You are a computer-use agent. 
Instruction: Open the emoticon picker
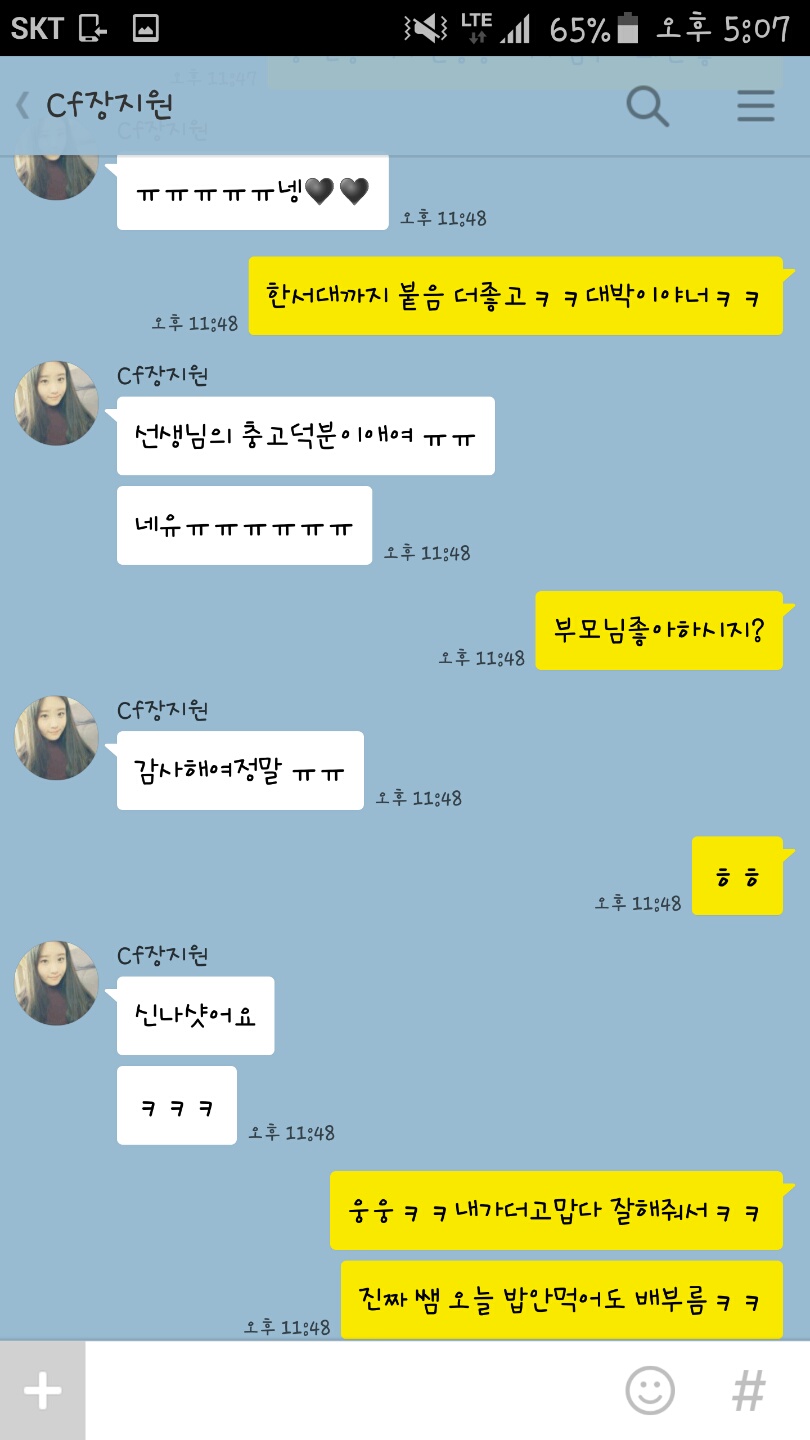click(650, 1390)
